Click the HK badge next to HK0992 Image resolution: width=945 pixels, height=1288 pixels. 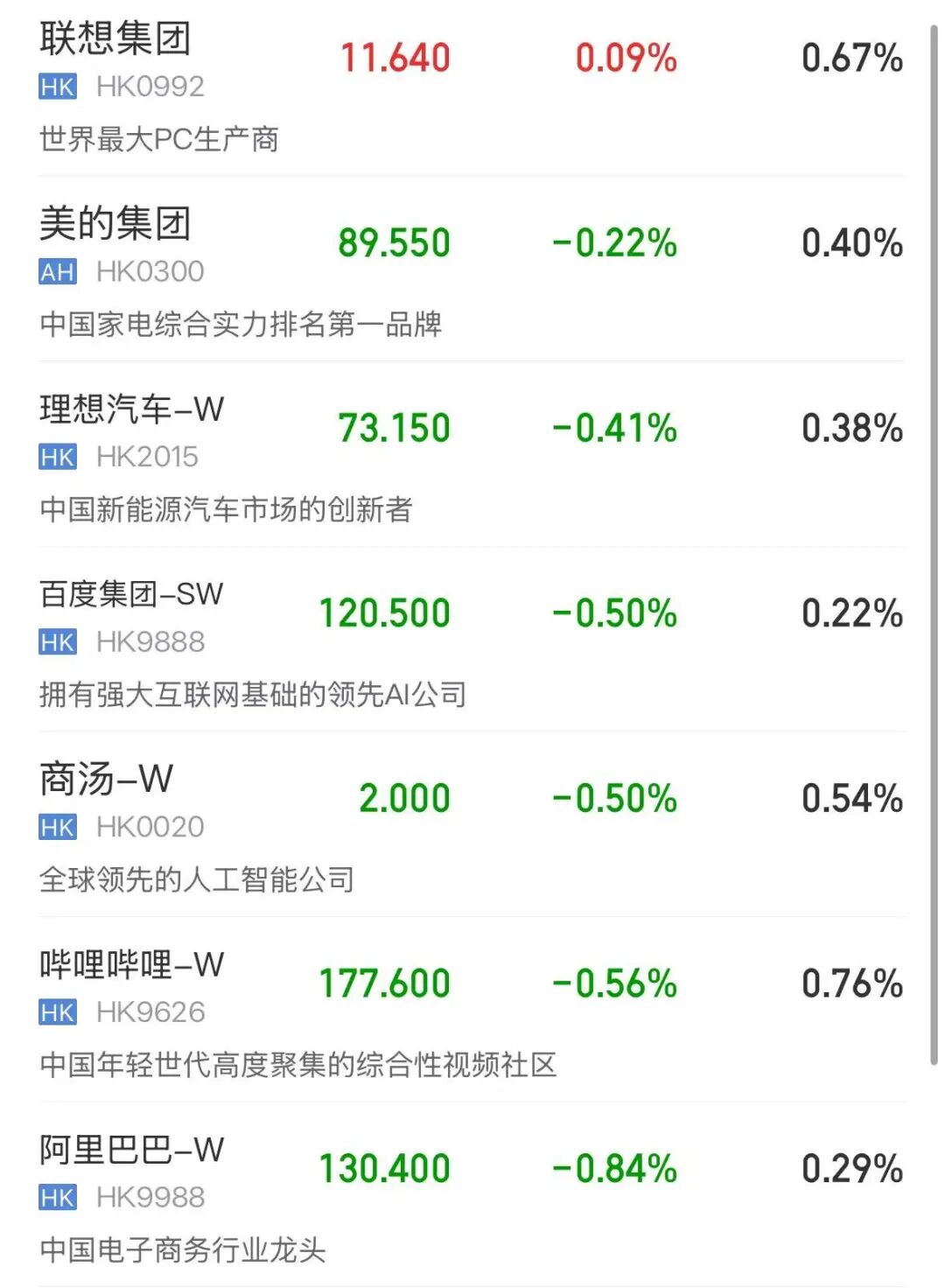(56, 87)
